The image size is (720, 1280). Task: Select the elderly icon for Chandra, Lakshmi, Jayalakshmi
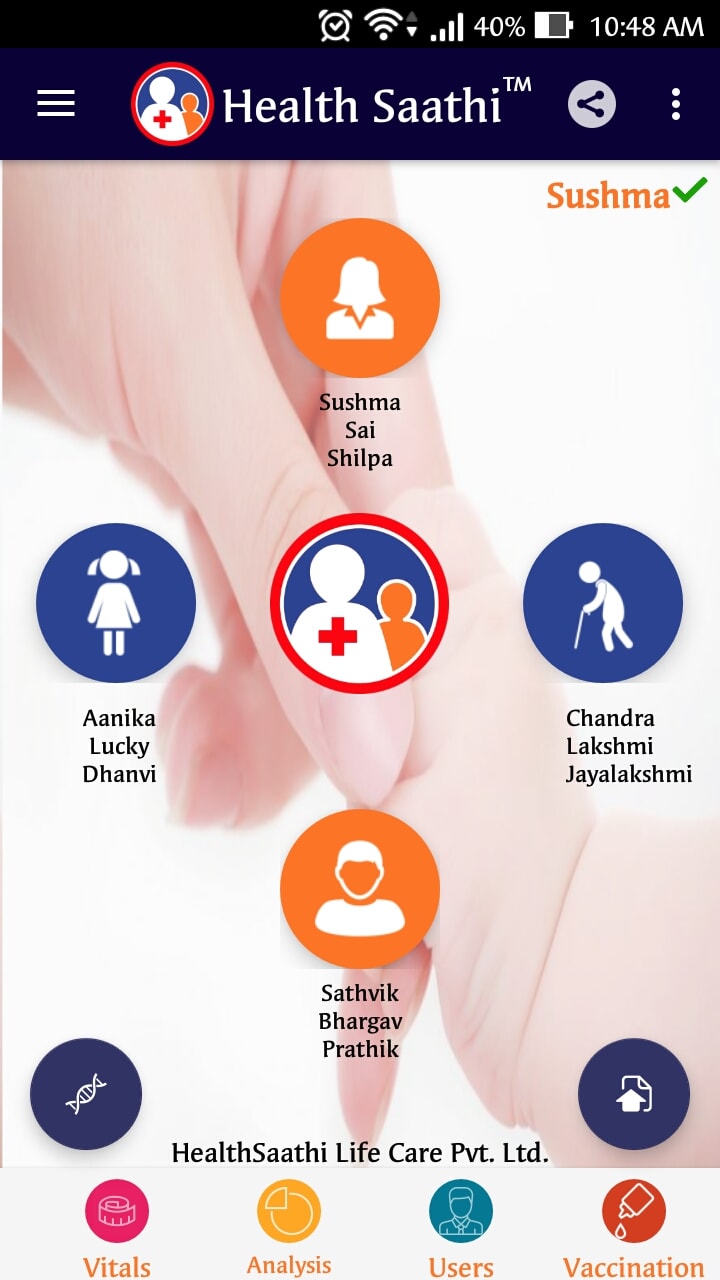(603, 603)
